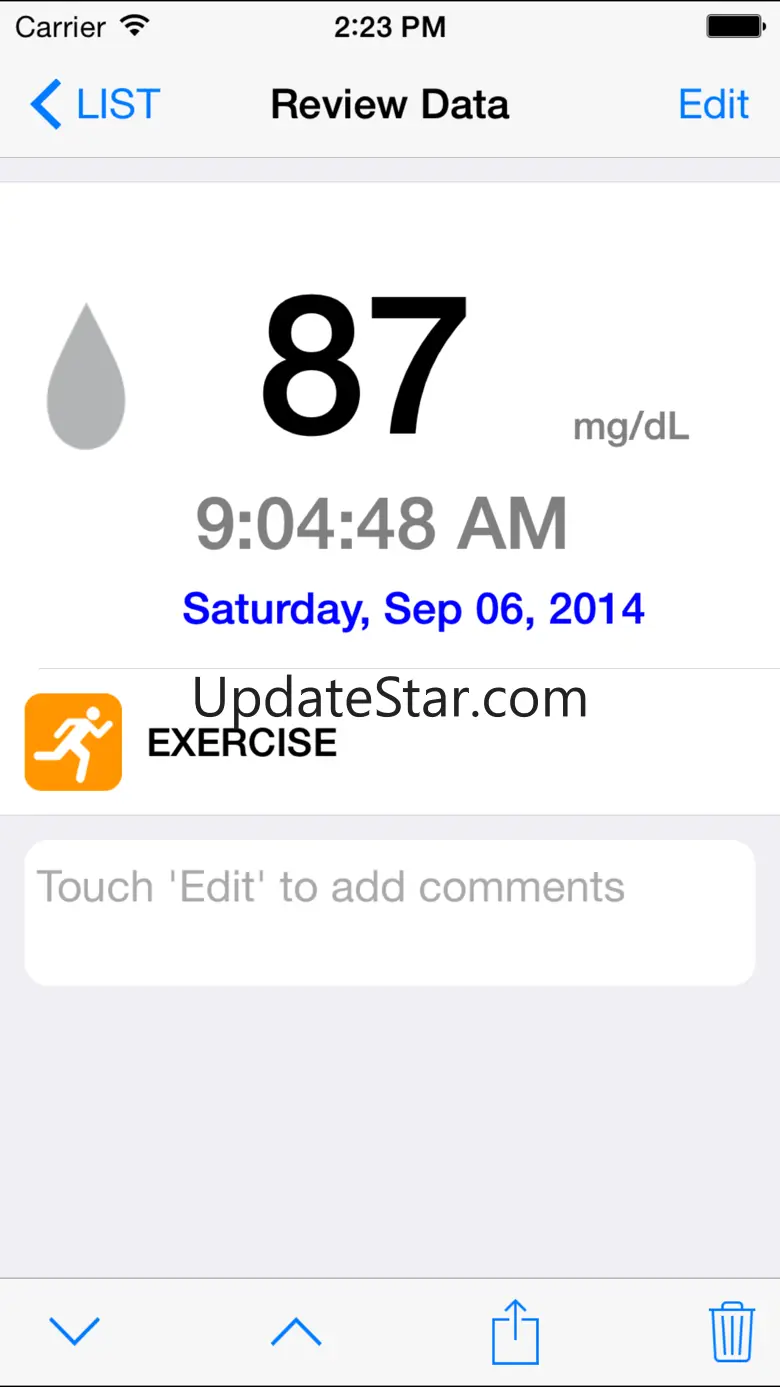Show the next entry with down chevron

pos(75,1331)
